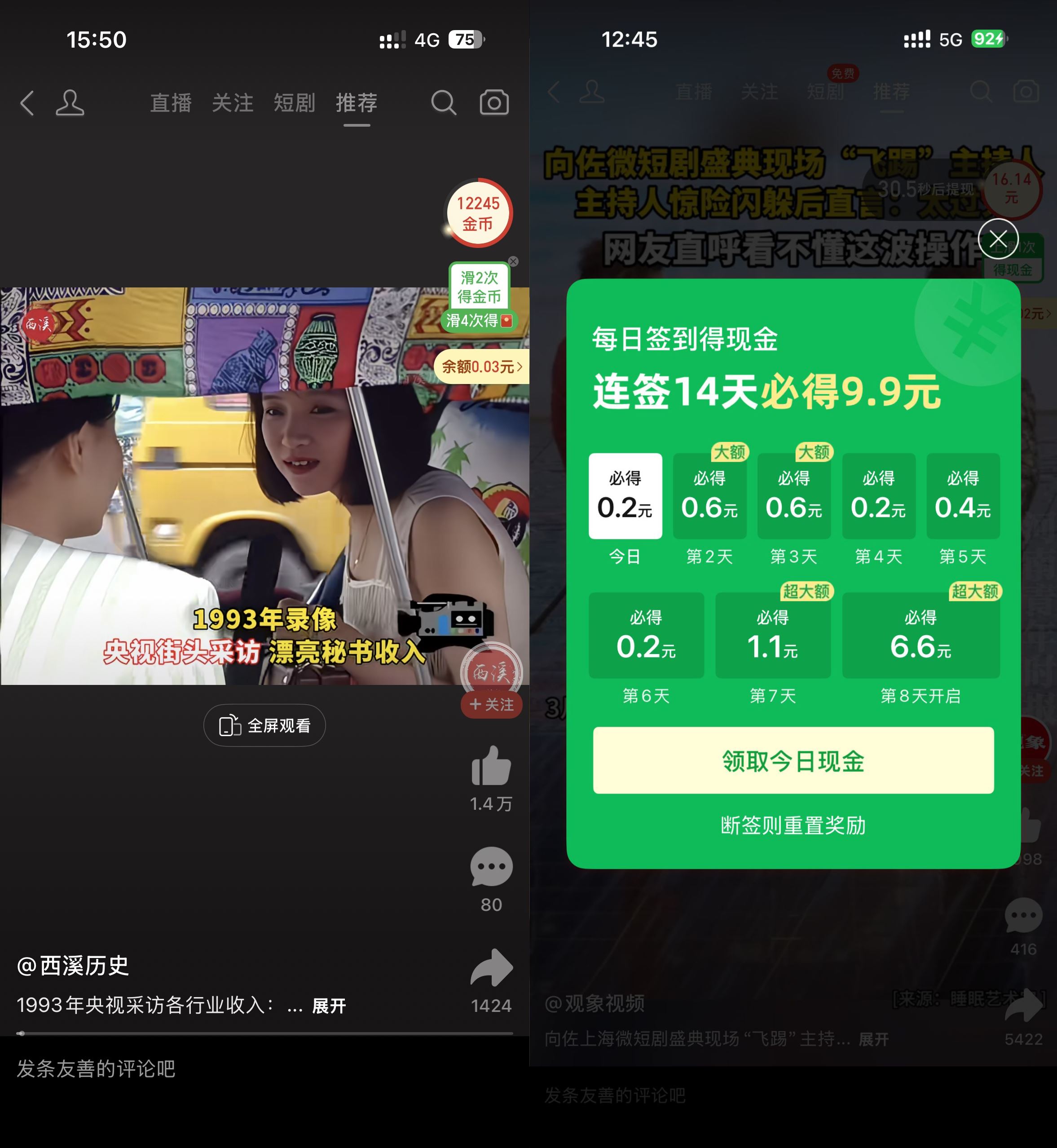This screenshot has width=1057, height=1148.
Task: Share the video with 1424 shares
Action: coord(491,968)
